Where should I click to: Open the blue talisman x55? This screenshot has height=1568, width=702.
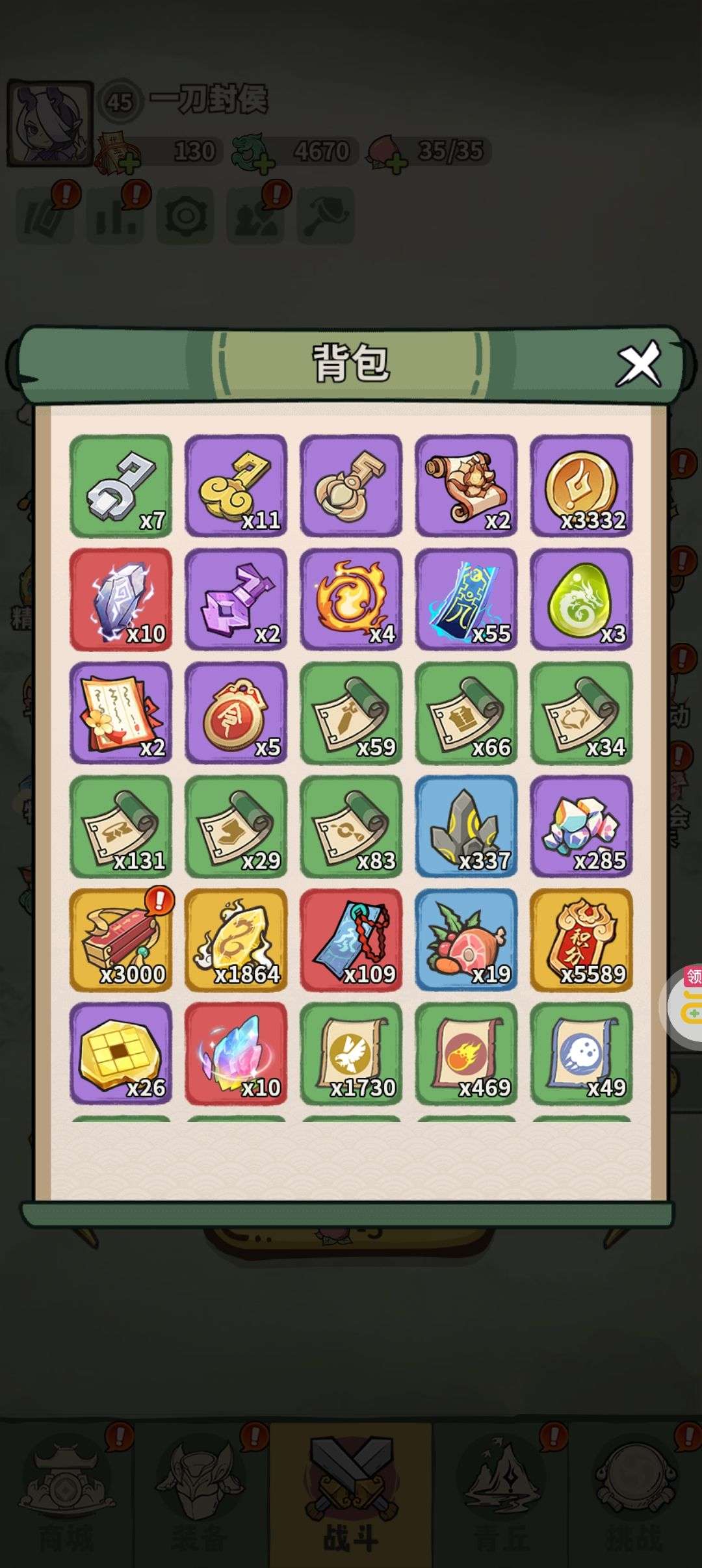click(x=466, y=599)
